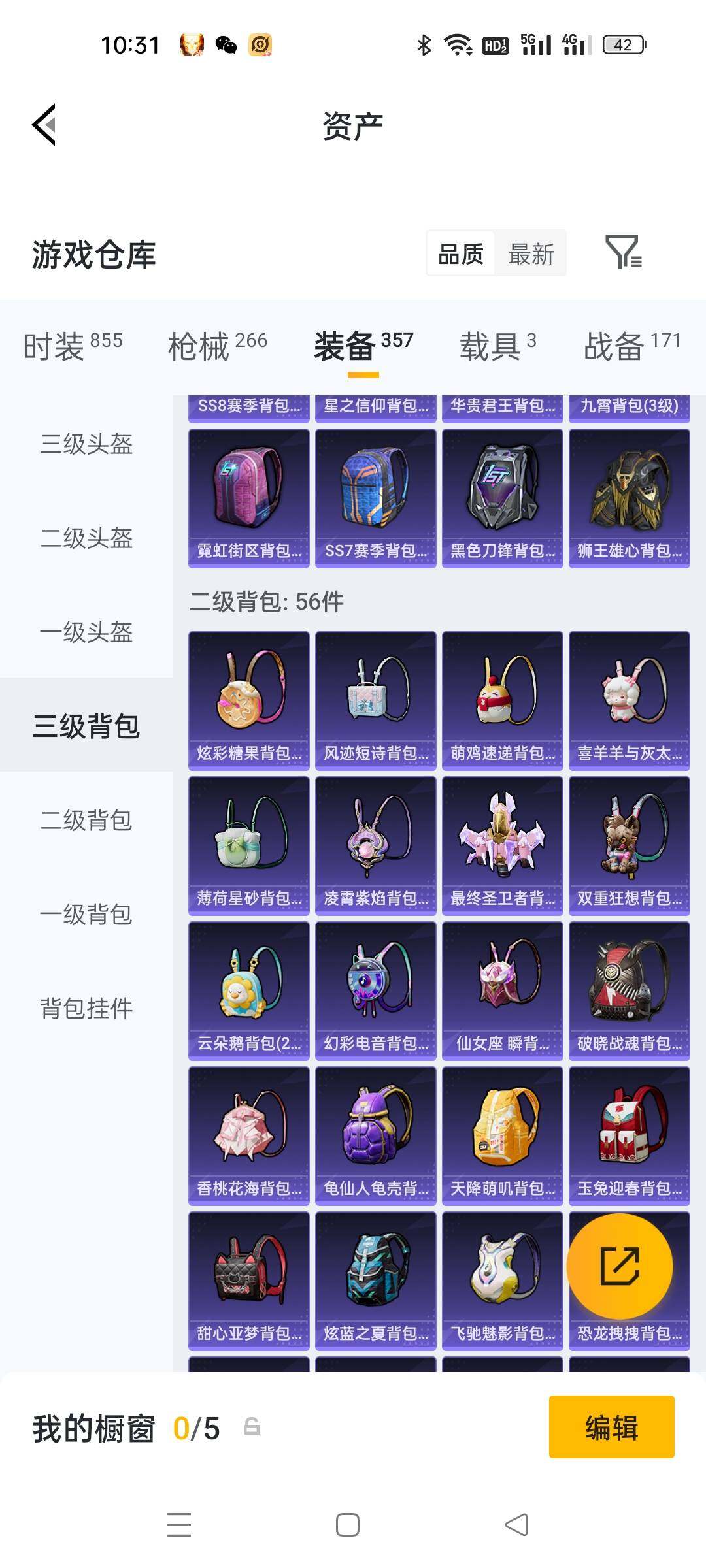The image size is (706, 1568).
Task: Tap the 炫彩糖果背包 item thumbnail
Action: click(248, 696)
